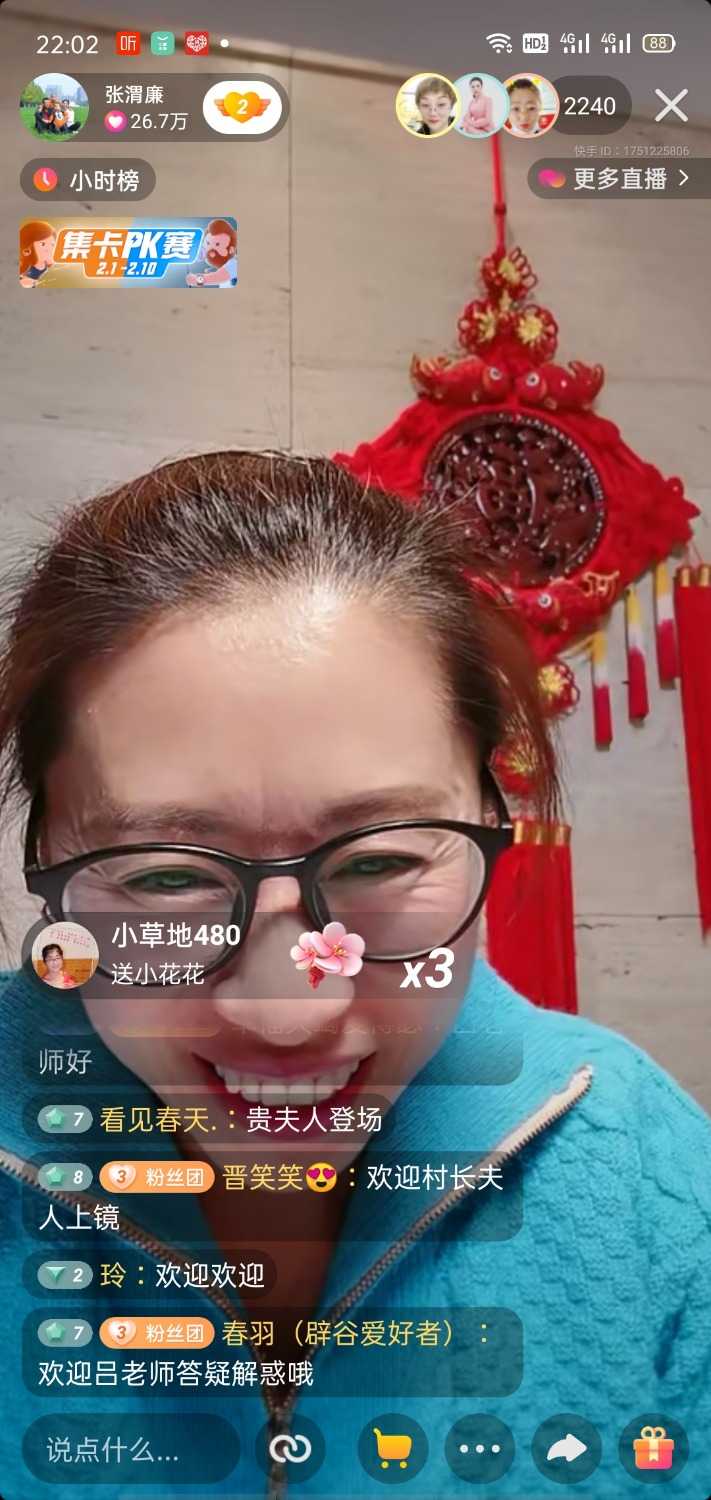The image size is (711, 1500).
Task: Open 小时榜 hourly ranking
Action: point(88,180)
